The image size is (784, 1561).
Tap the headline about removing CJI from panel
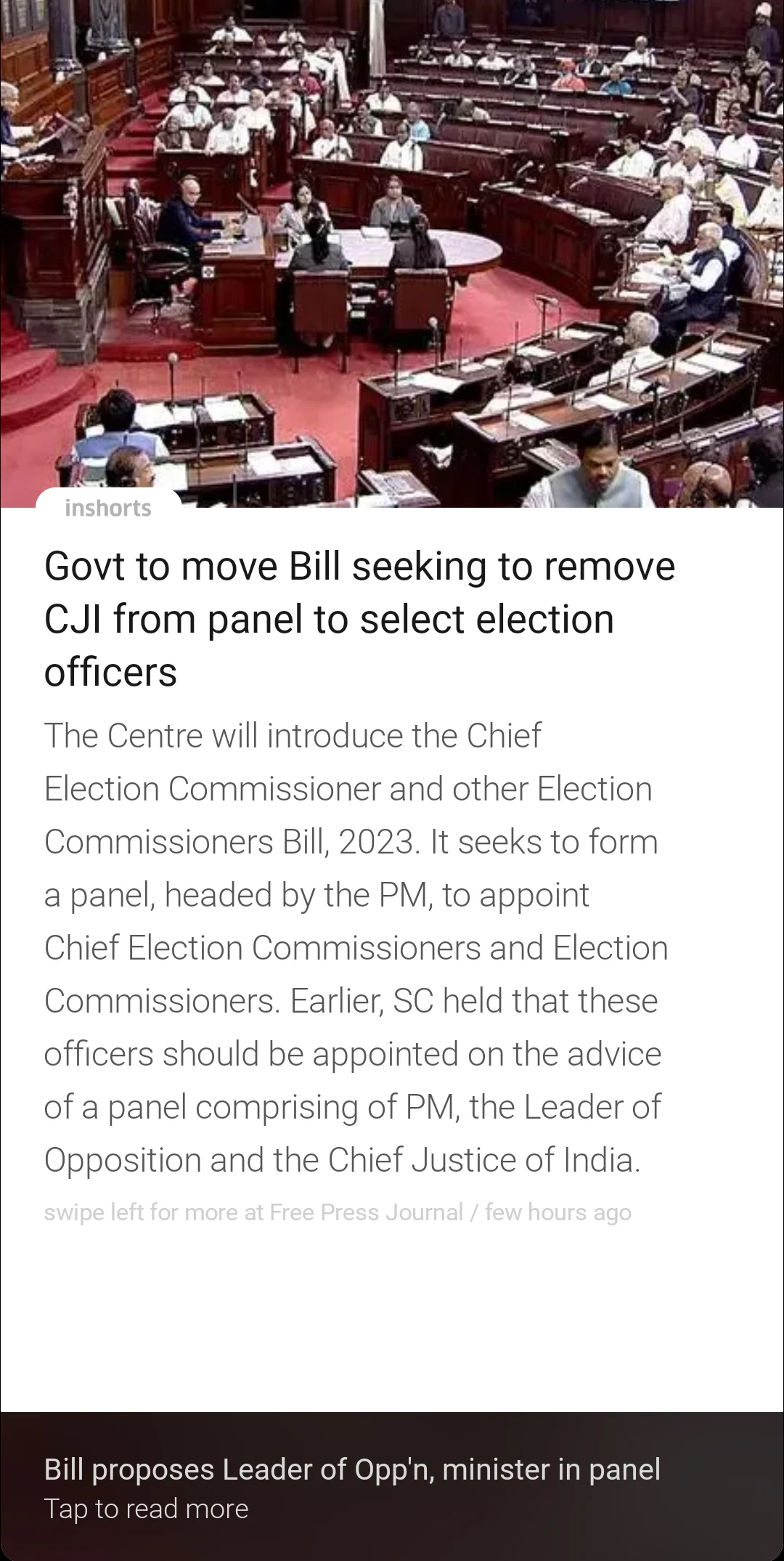359,618
